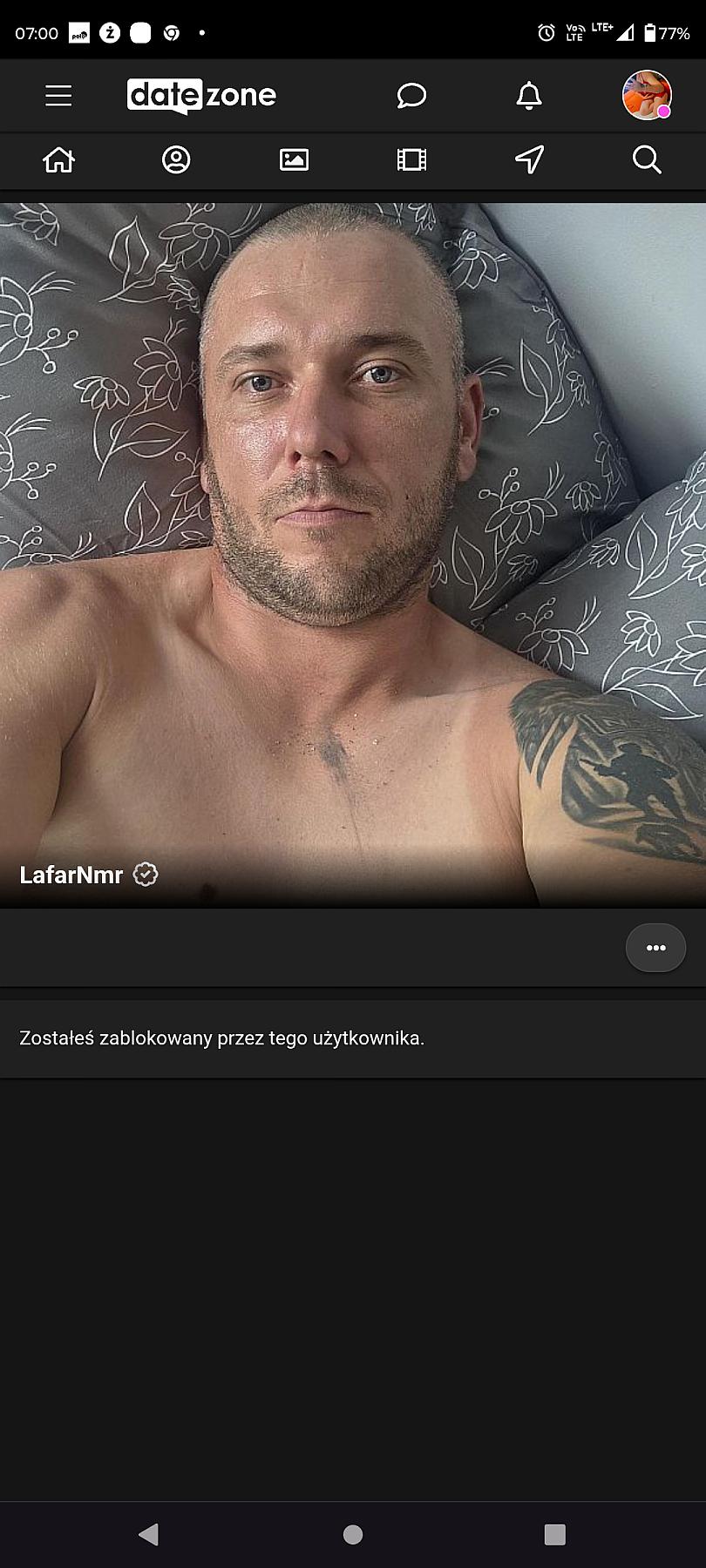The width and height of the screenshot is (706, 1568).
Task: Open the notifications bell
Action: click(x=529, y=95)
